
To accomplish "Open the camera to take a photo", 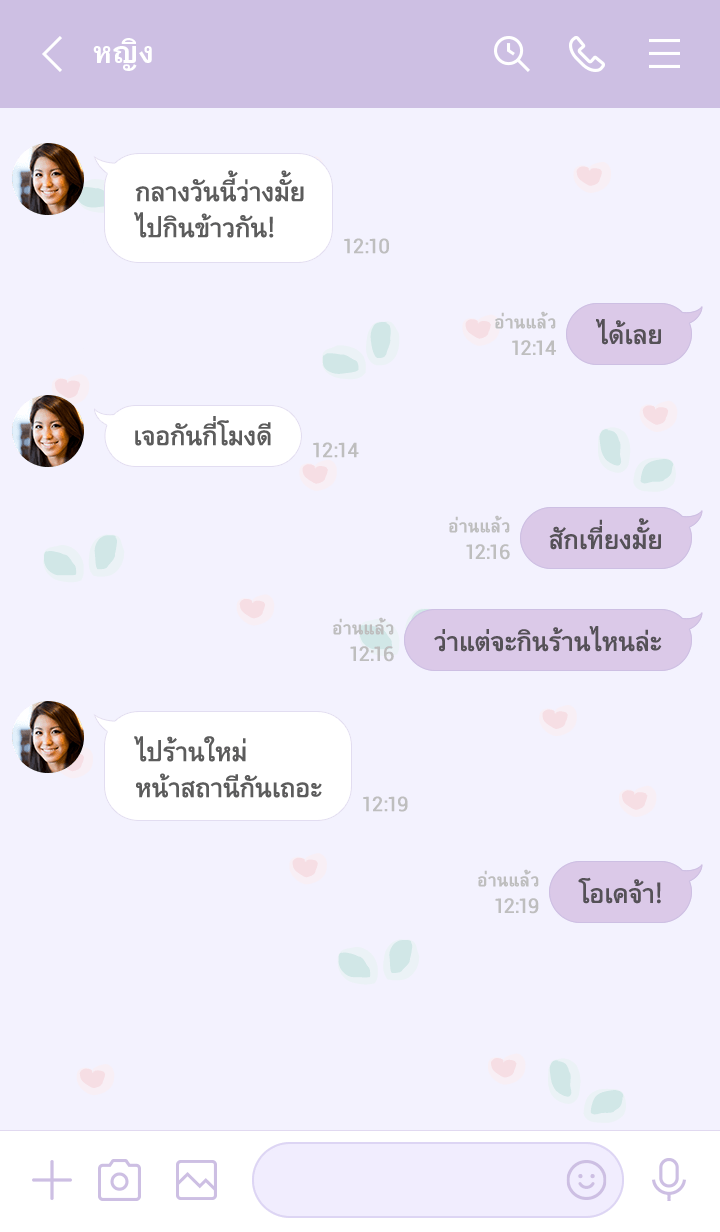I will coord(119,1180).
